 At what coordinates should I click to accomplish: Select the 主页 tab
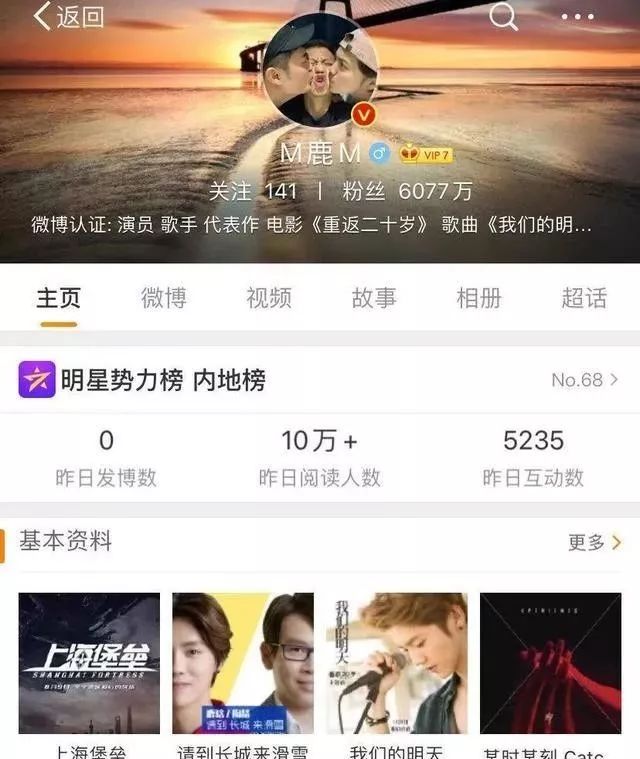tap(58, 298)
